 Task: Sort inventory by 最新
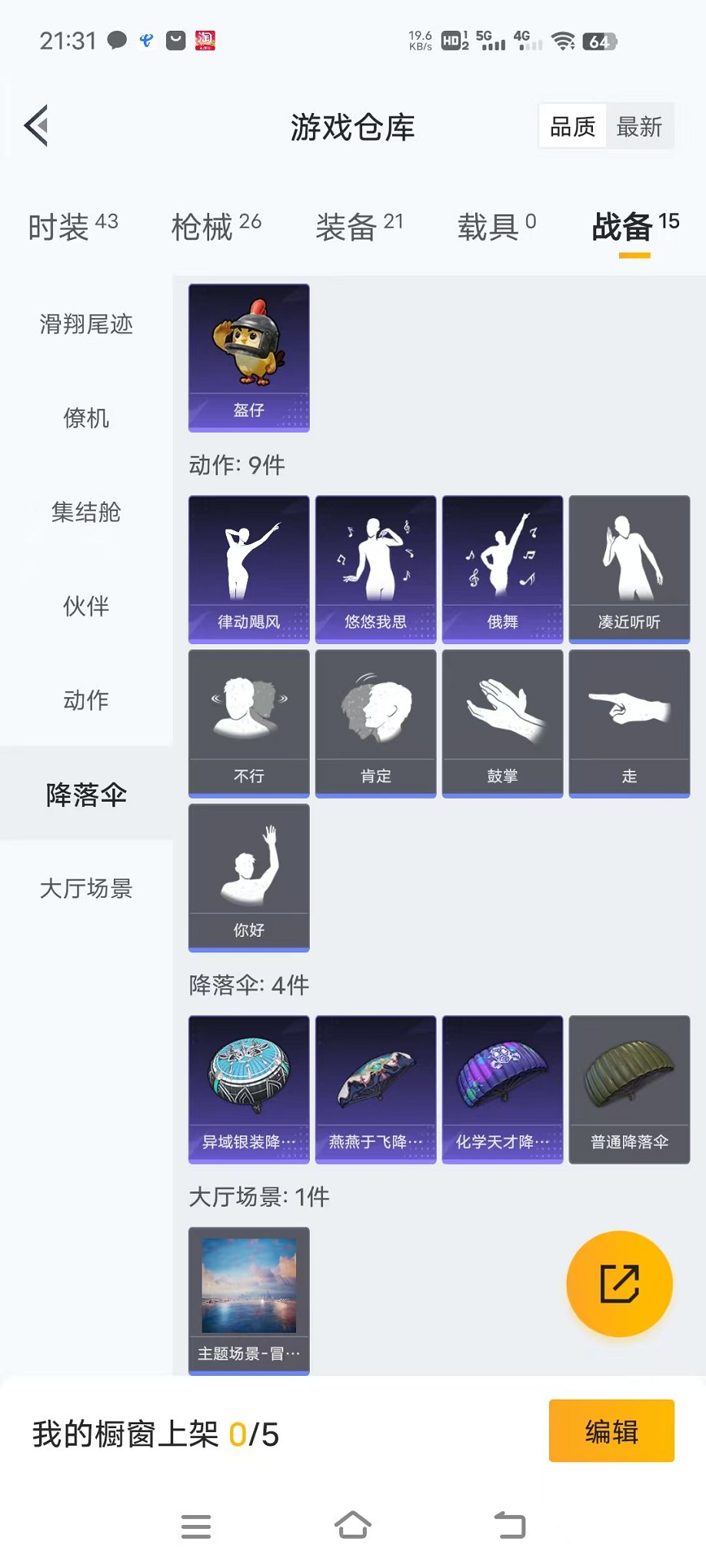point(639,127)
